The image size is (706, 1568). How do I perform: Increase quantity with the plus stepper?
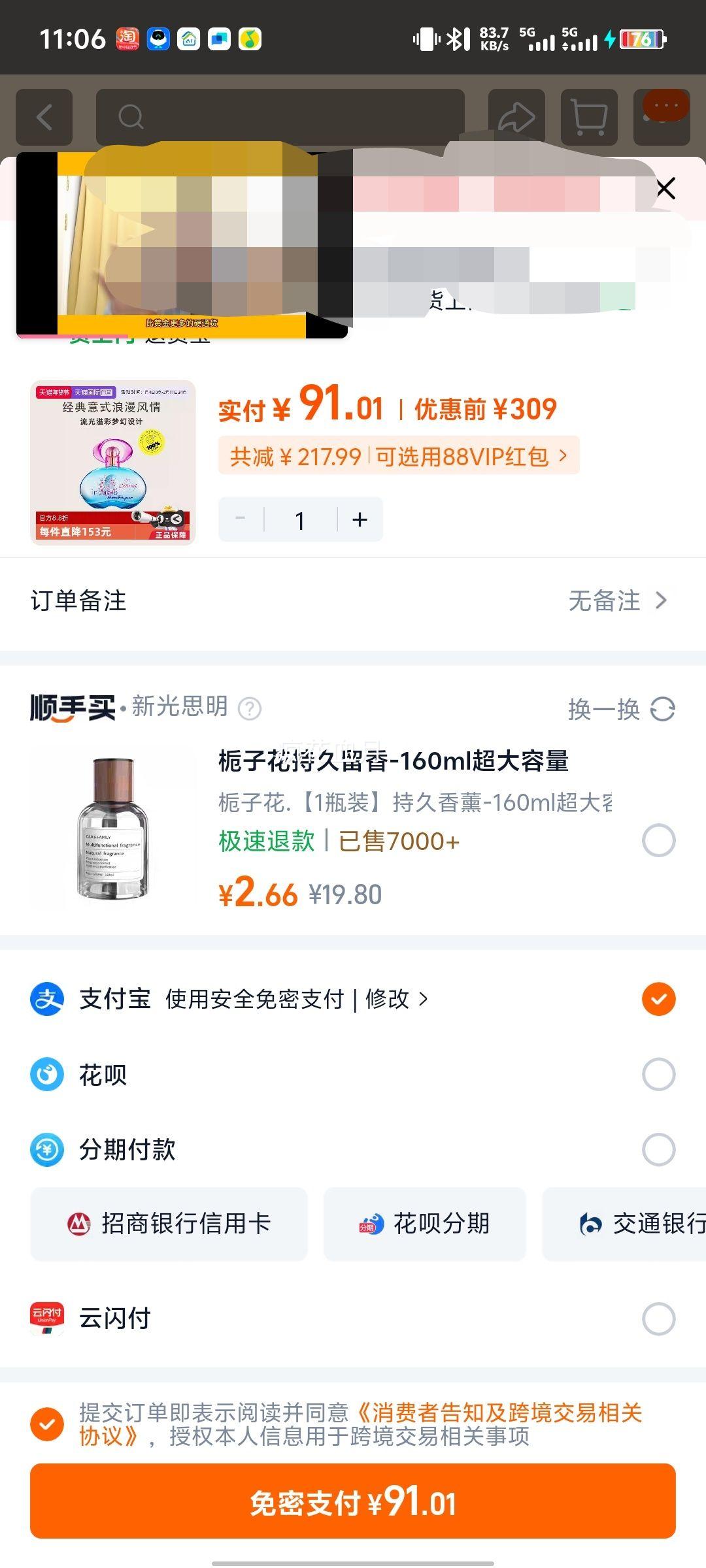click(360, 519)
